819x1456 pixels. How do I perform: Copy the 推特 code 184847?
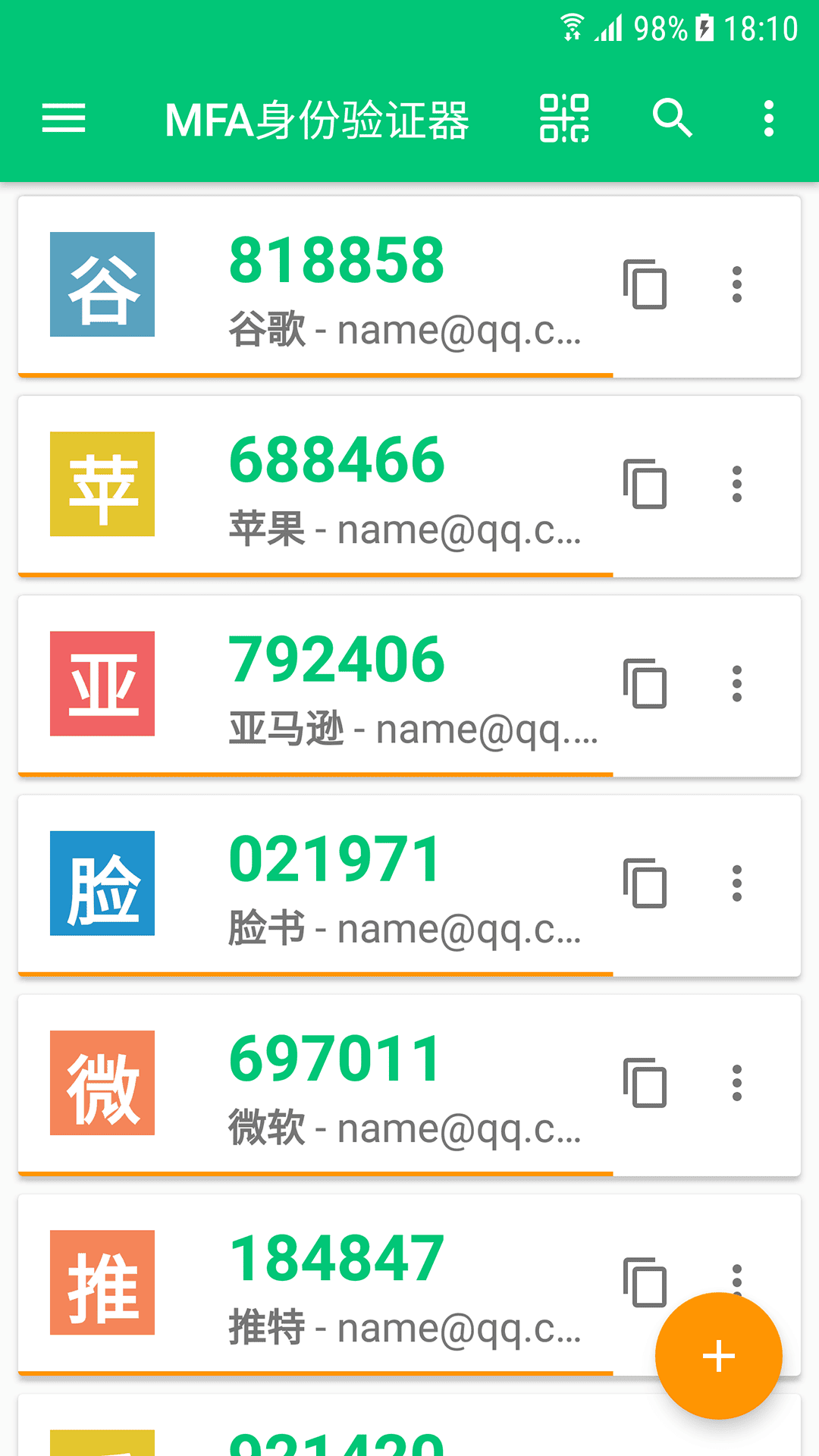(x=645, y=1282)
